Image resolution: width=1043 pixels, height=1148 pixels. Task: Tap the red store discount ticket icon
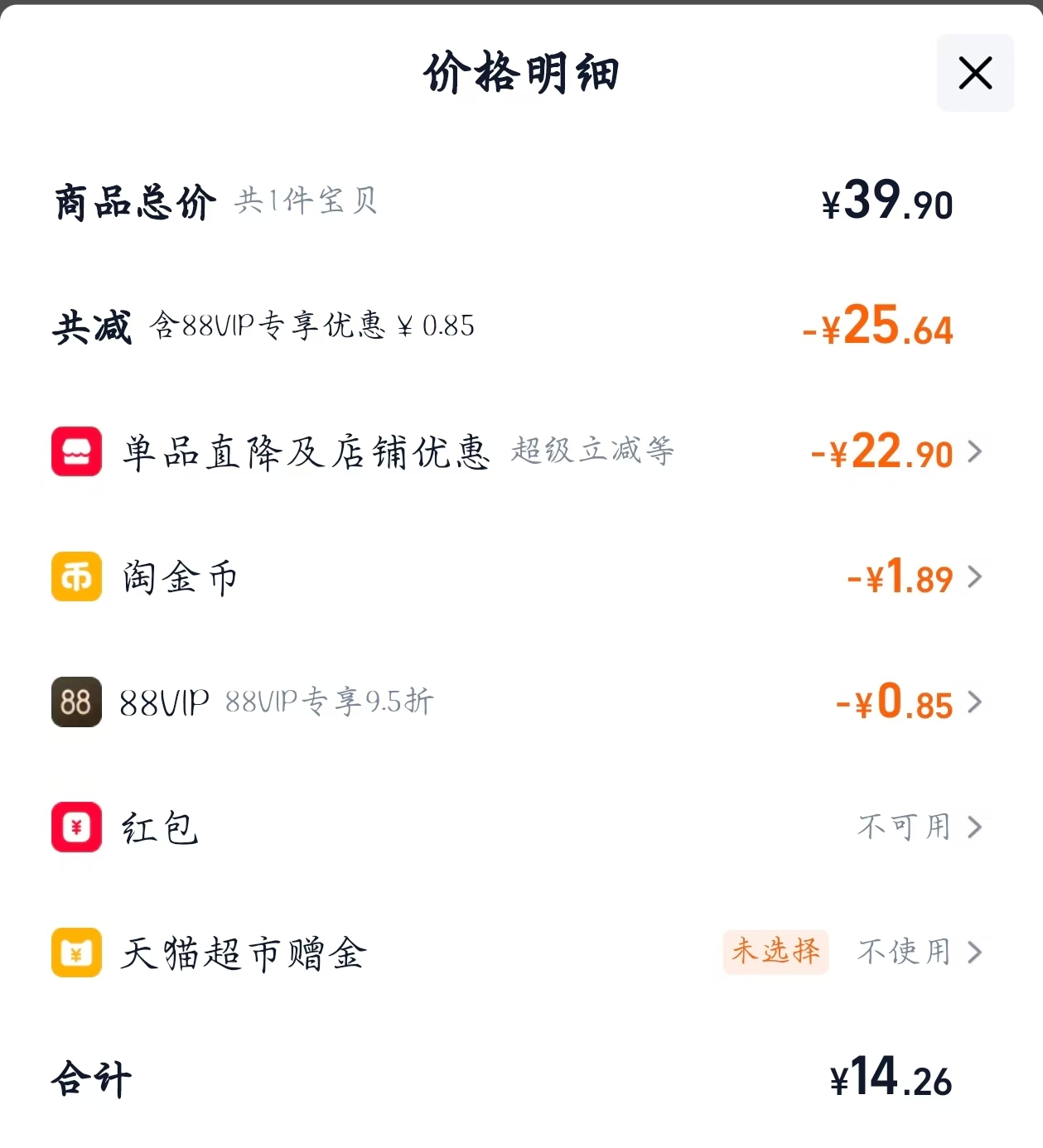[x=76, y=452]
